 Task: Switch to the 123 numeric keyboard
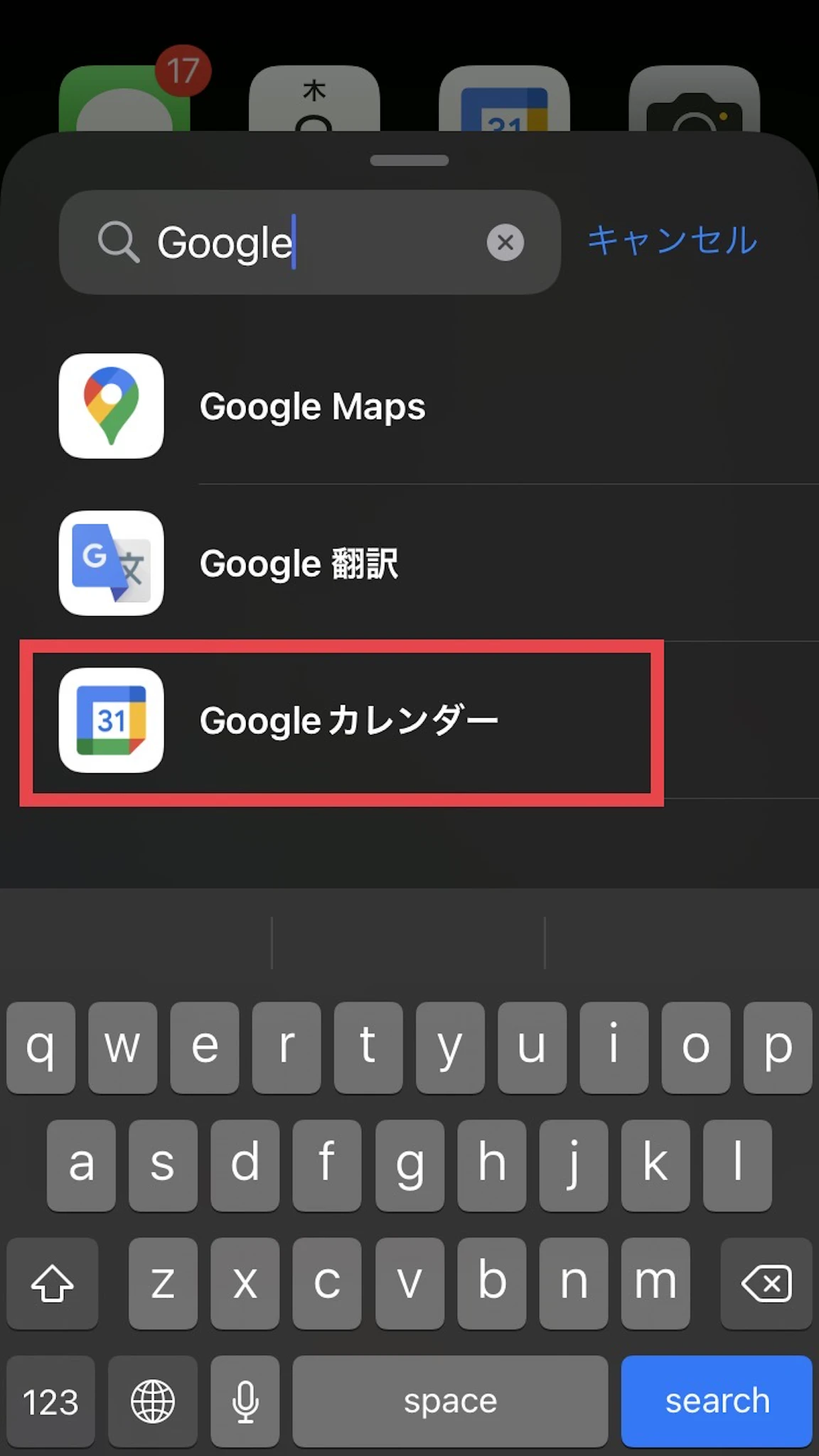click(x=50, y=1401)
